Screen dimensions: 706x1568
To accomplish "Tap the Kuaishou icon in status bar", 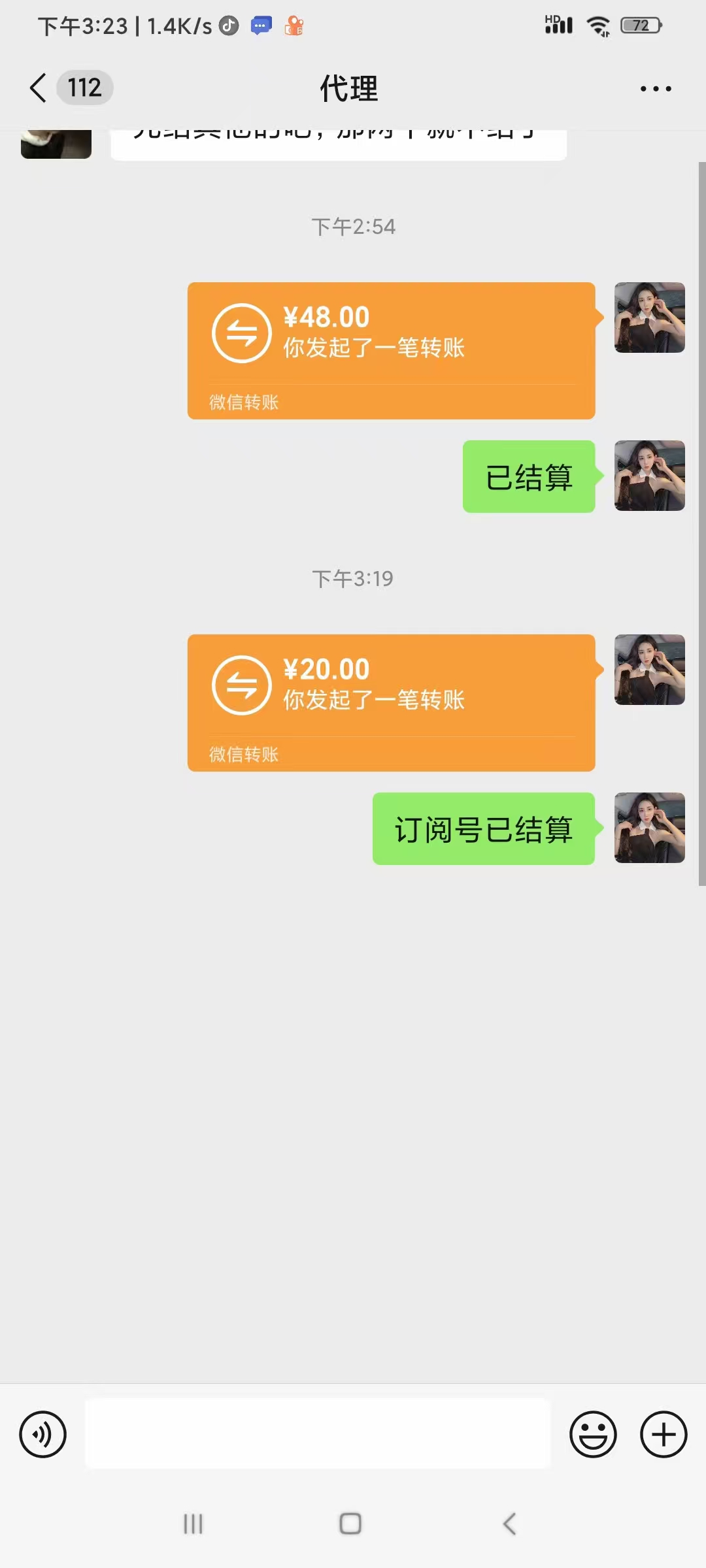I will click(x=294, y=25).
